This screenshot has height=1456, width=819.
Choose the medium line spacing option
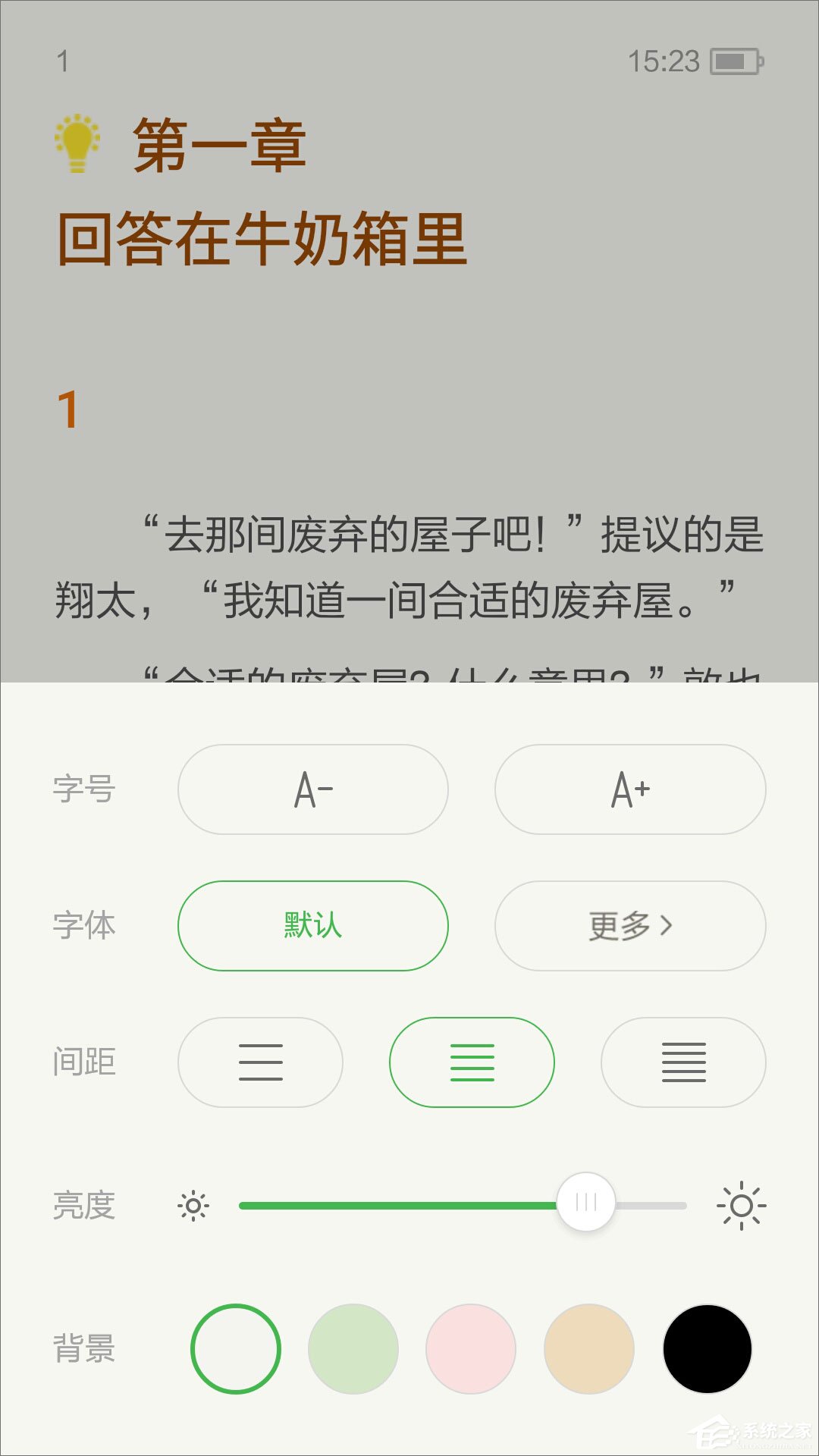coord(472,1062)
